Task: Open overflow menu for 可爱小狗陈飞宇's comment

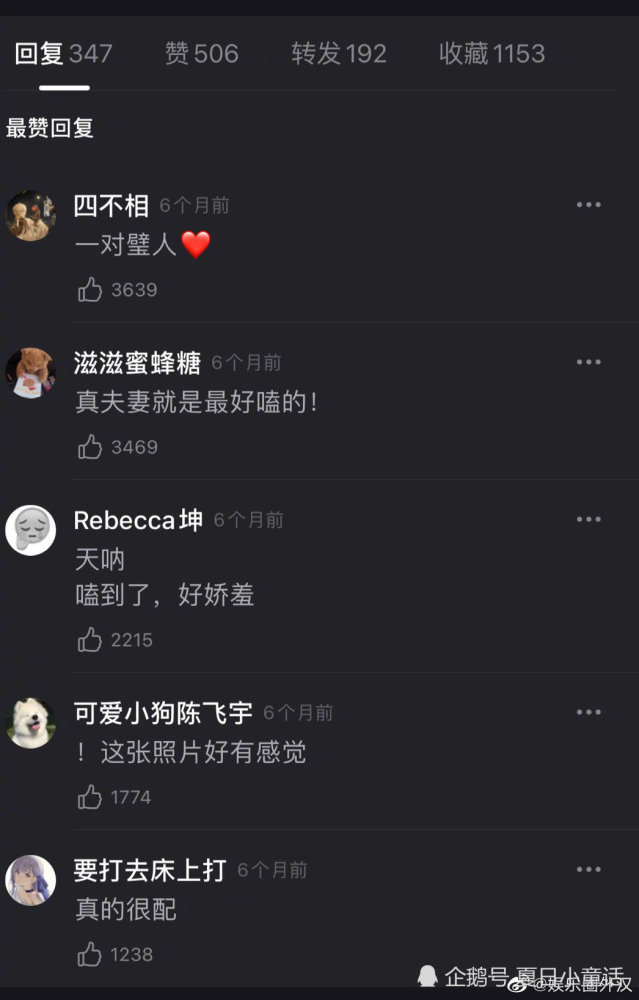Action: (x=588, y=712)
